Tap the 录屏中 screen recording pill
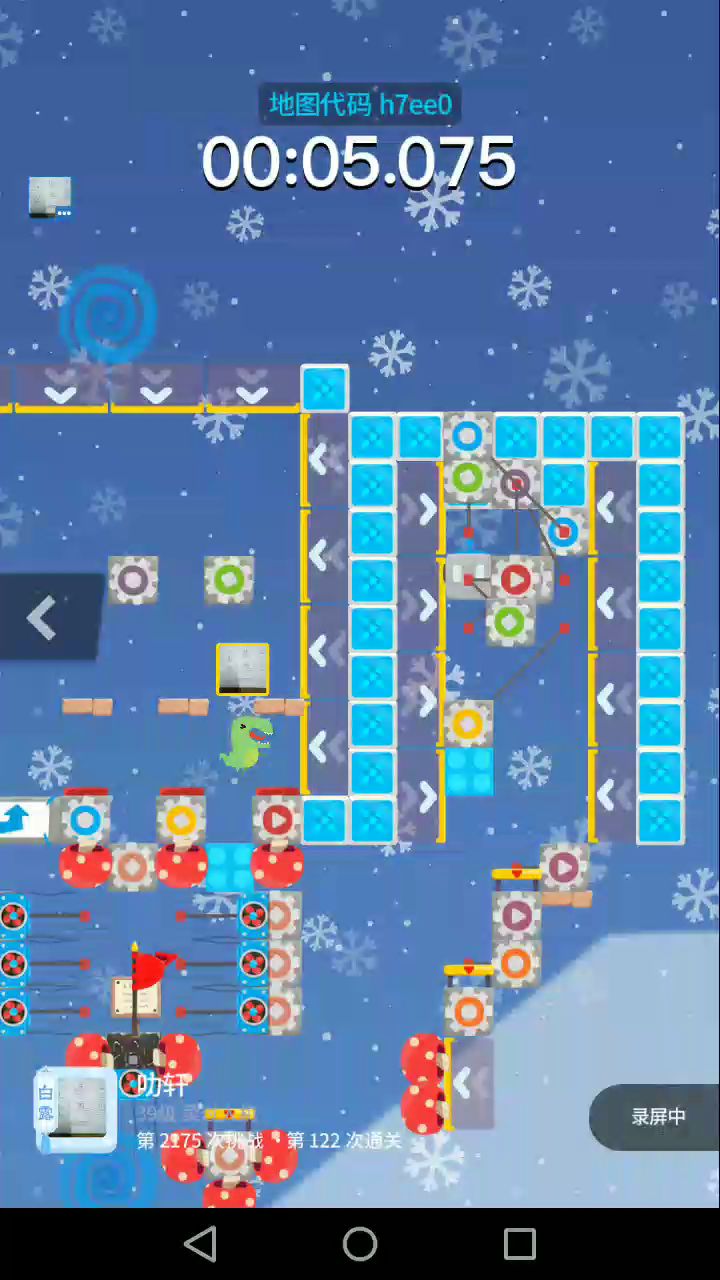This screenshot has width=720, height=1280. [x=656, y=1117]
